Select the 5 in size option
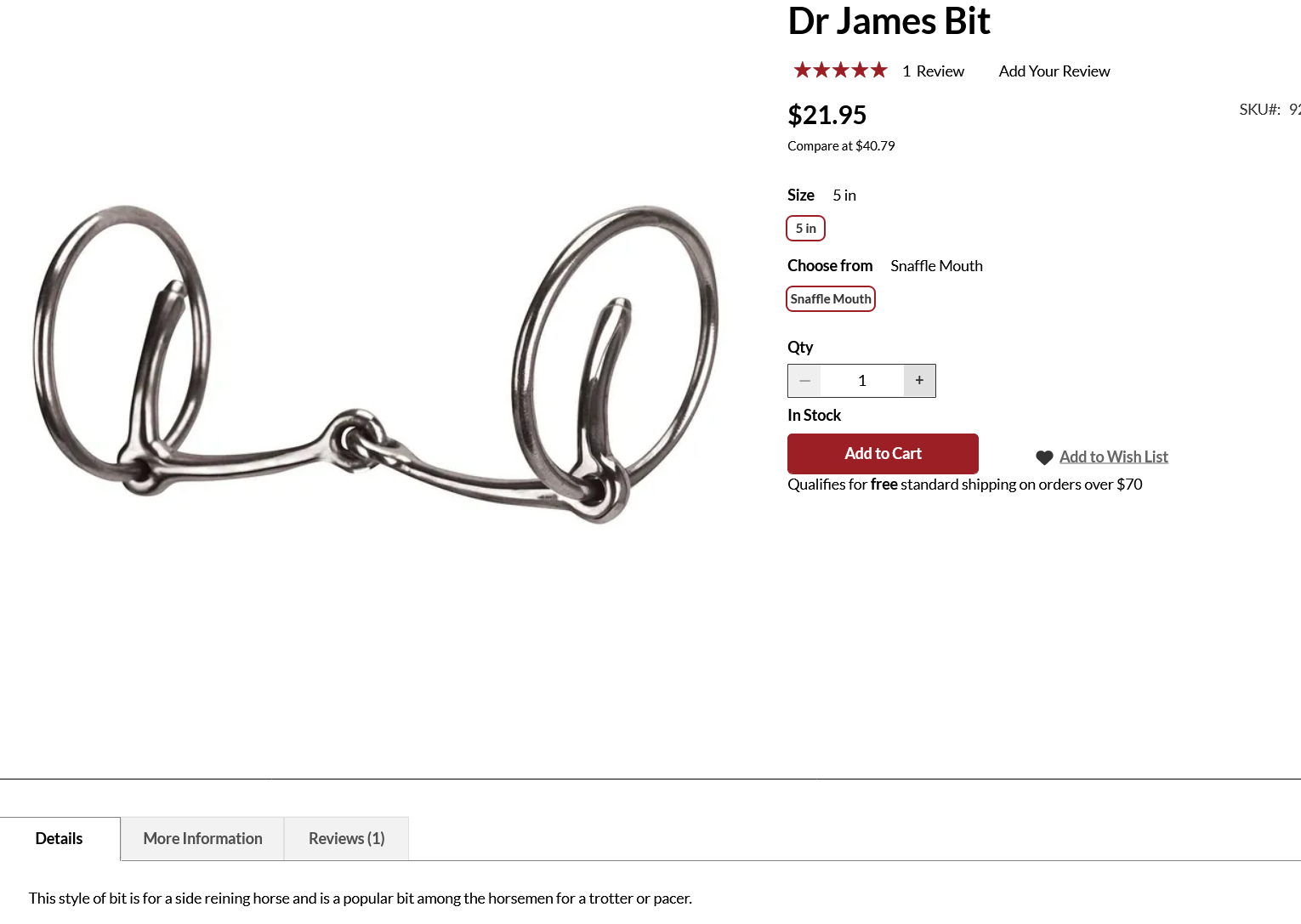This screenshot has height=924, width=1301. tap(805, 229)
